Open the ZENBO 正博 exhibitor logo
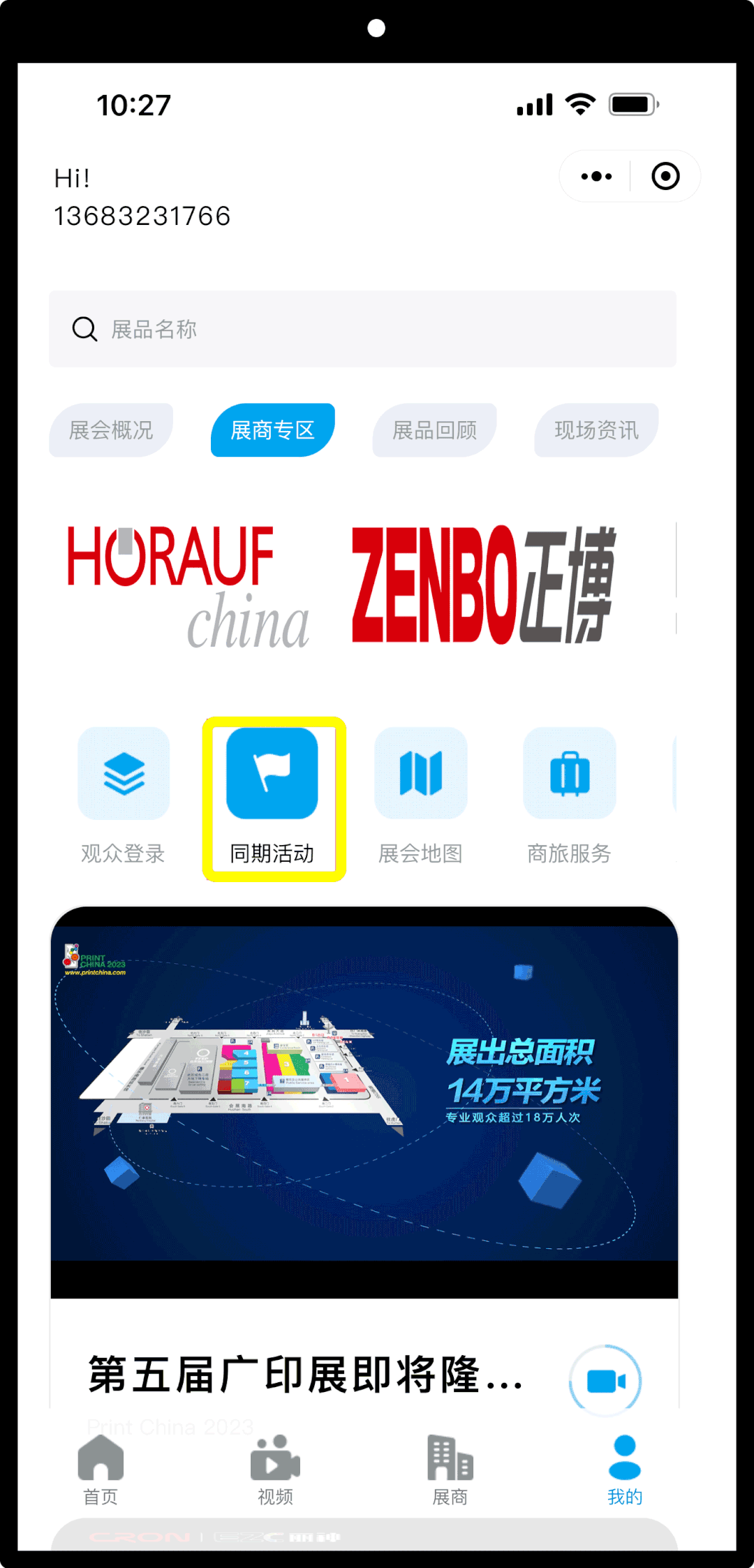754x1568 pixels. pyautogui.click(x=483, y=585)
